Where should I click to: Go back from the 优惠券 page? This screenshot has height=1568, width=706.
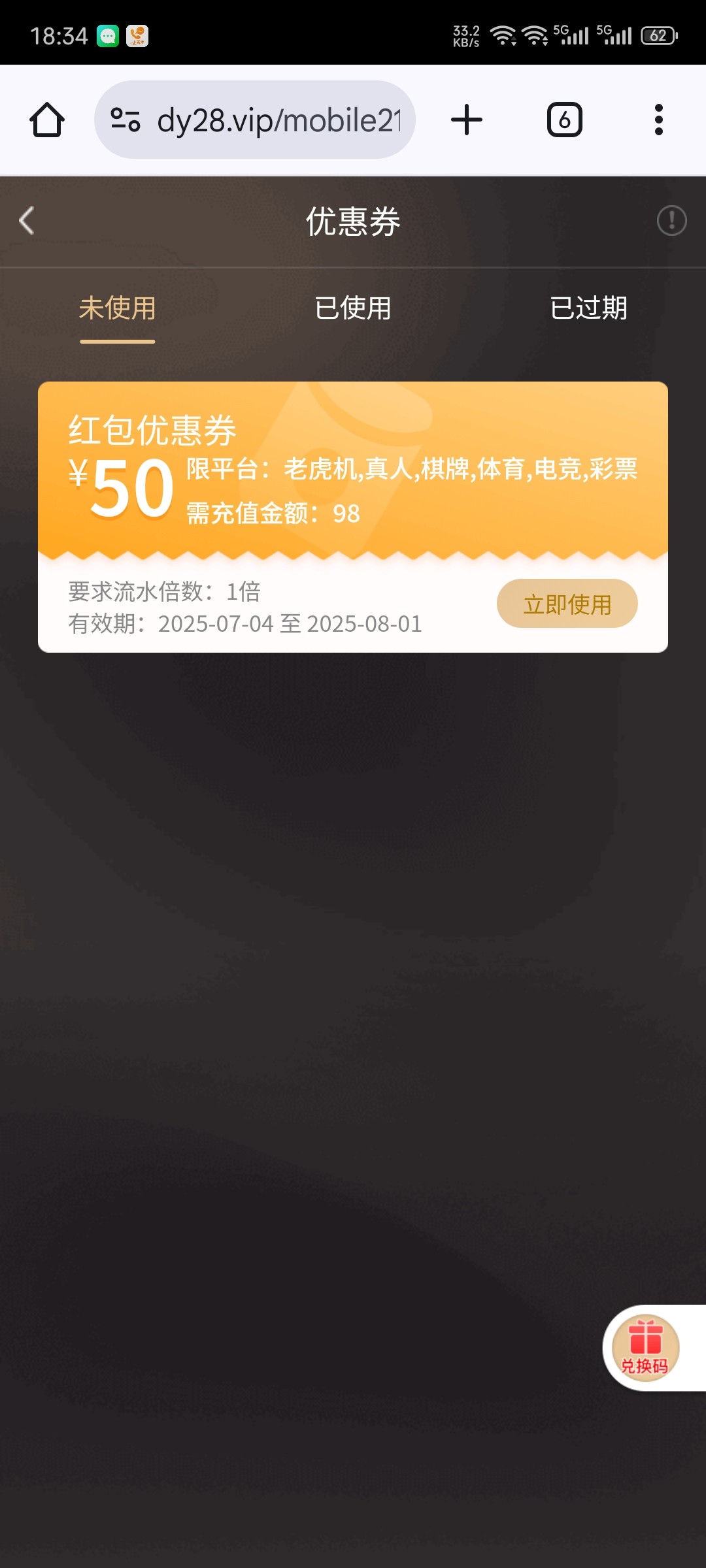27,221
